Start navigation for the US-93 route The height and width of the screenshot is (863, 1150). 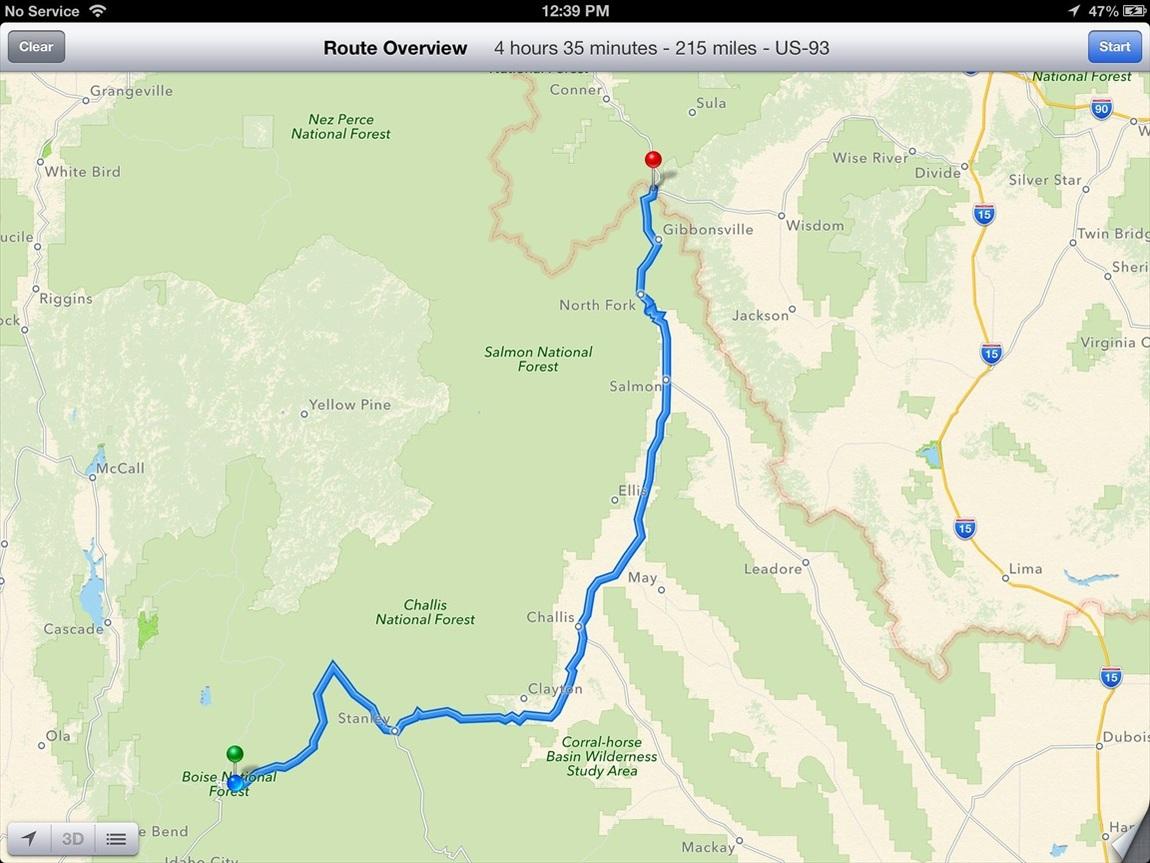pos(1114,47)
